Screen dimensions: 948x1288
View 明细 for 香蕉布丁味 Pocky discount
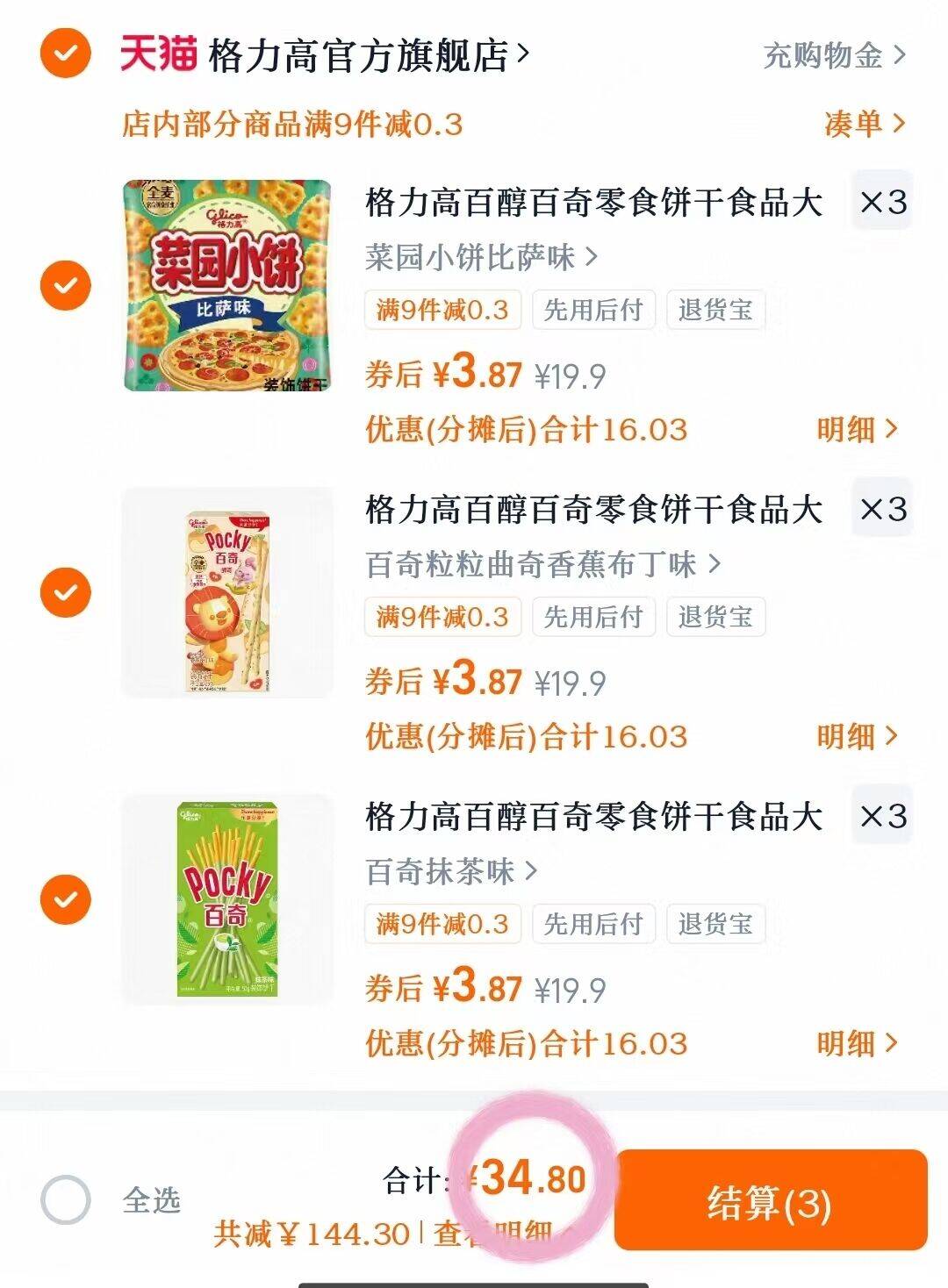[x=857, y=736]
